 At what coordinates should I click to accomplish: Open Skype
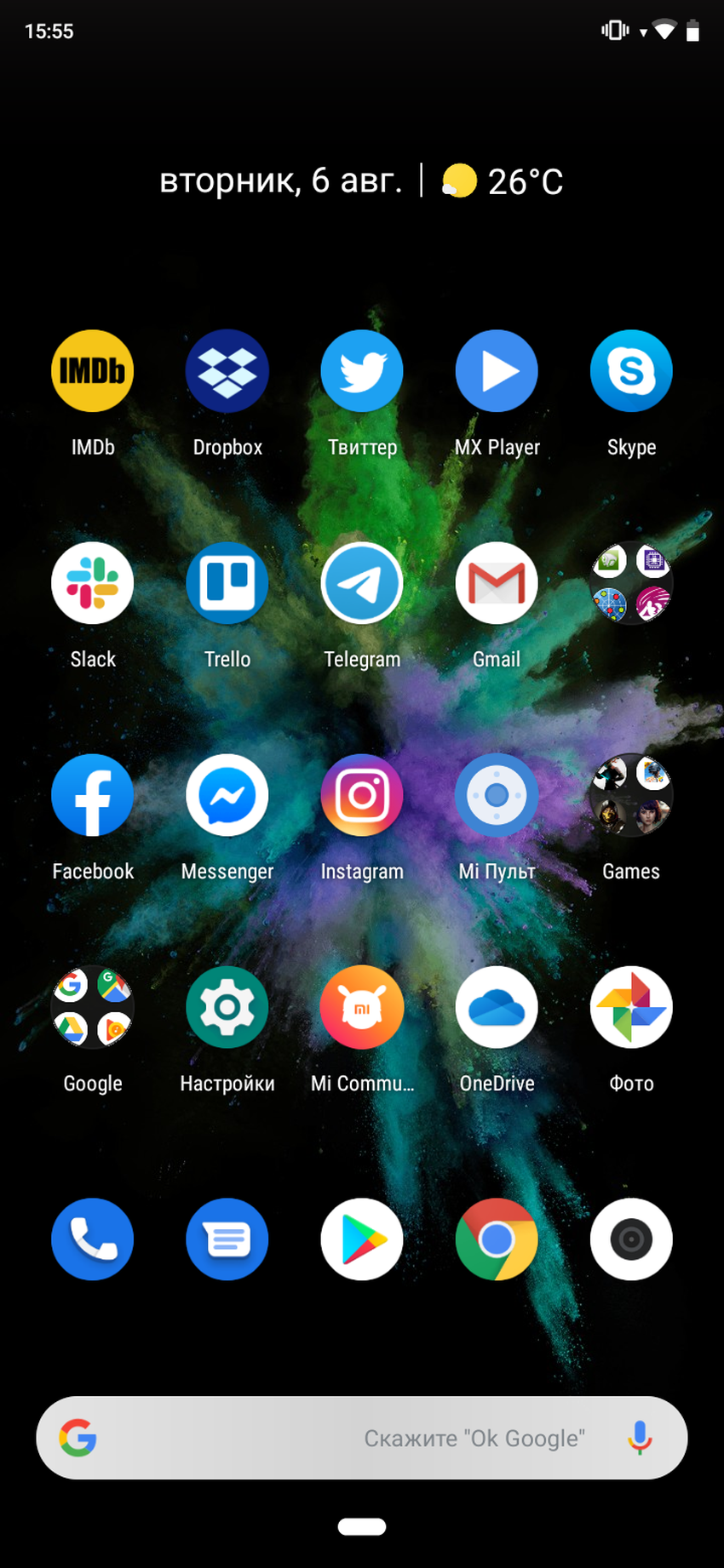[631, 371]
